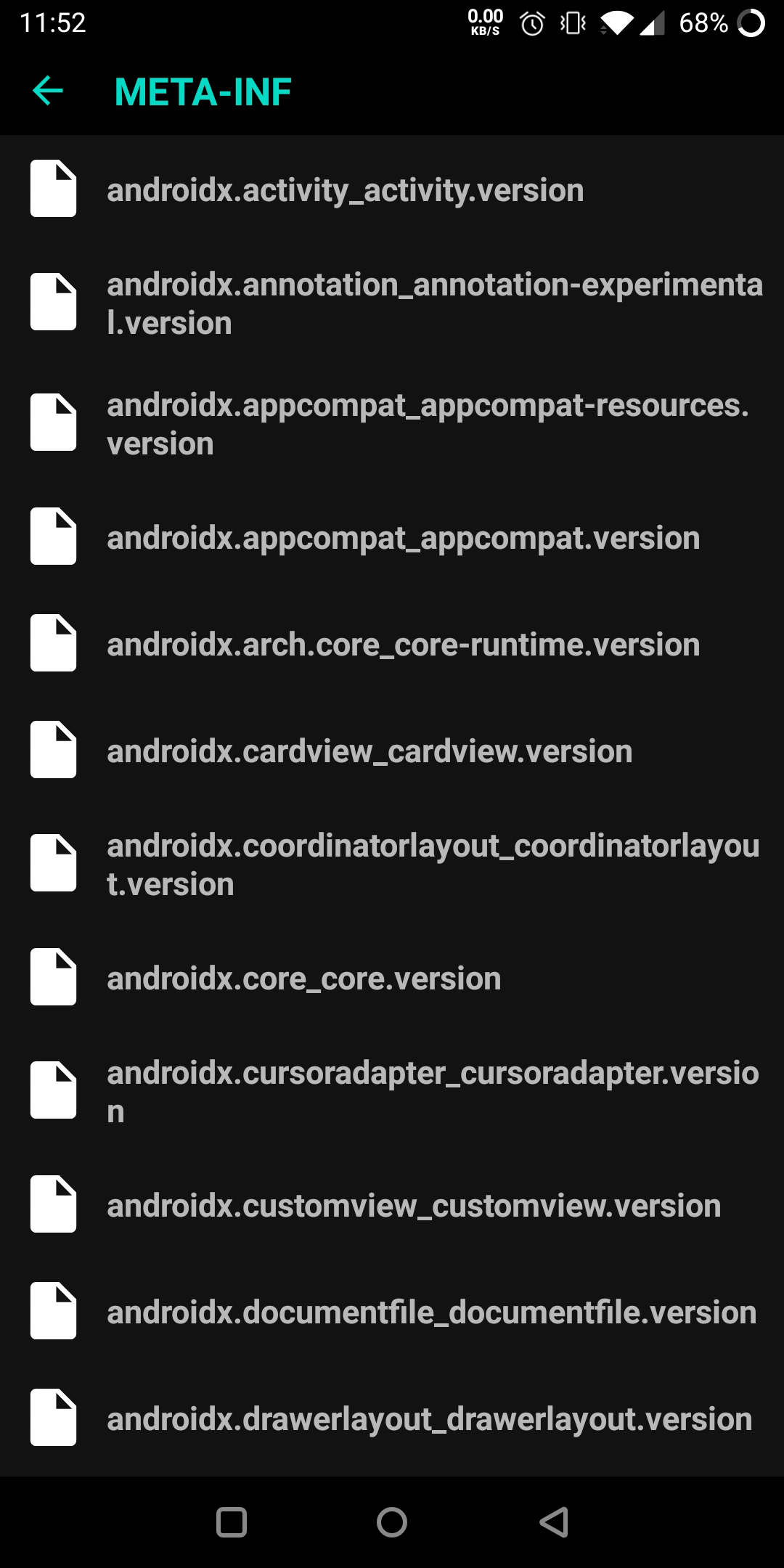
Task: Open androidx.cardview_cardview.version file
Action: [x=369, y=751]
